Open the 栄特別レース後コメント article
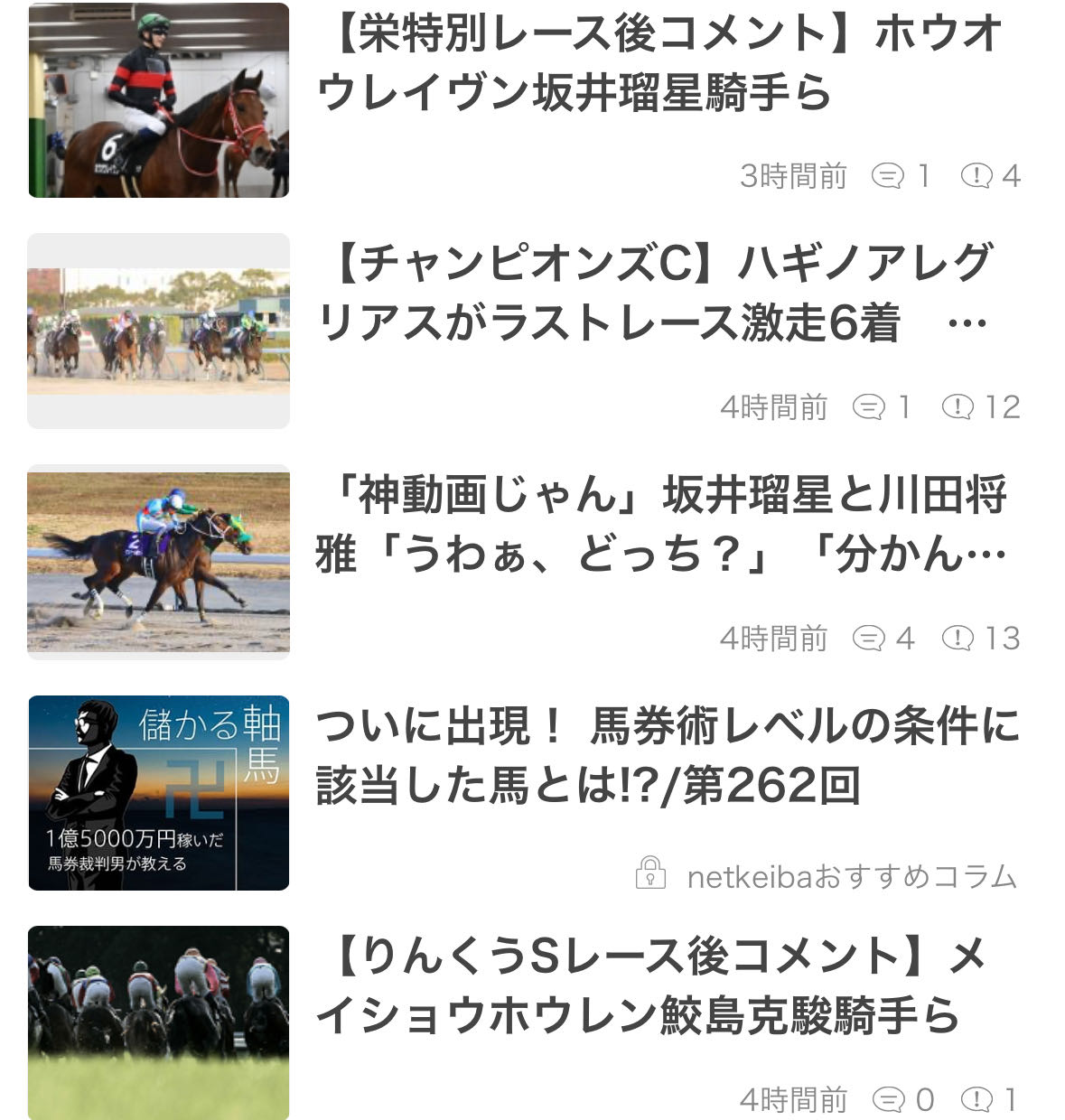This screenshot has width=1065, height=1120. tap(659, 64)
